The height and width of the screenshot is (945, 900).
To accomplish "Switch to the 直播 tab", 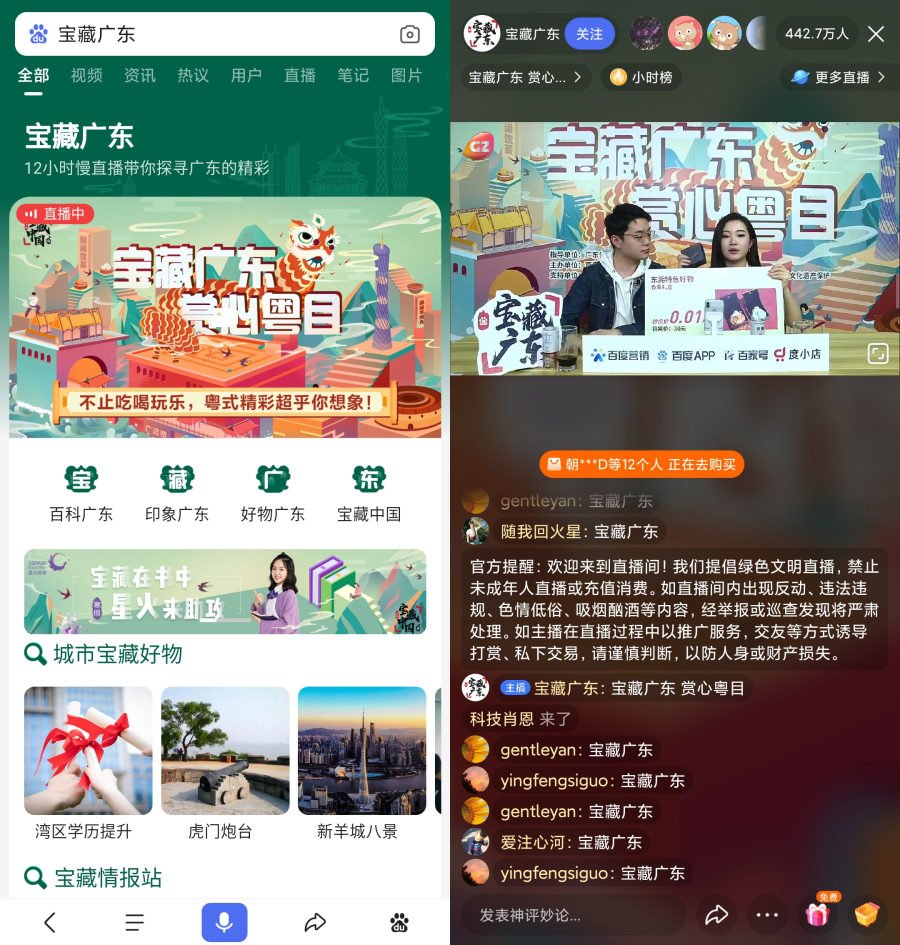I will (300, 76).
